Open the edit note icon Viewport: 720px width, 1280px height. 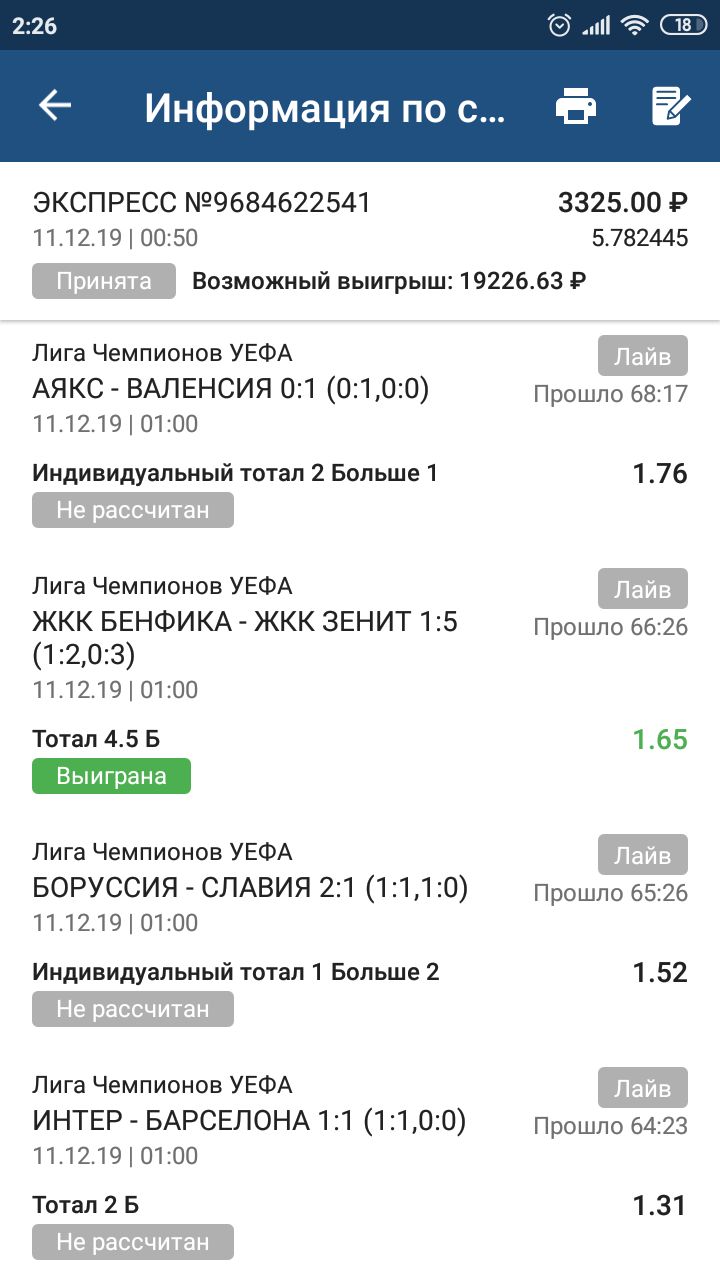click(671, 106)
